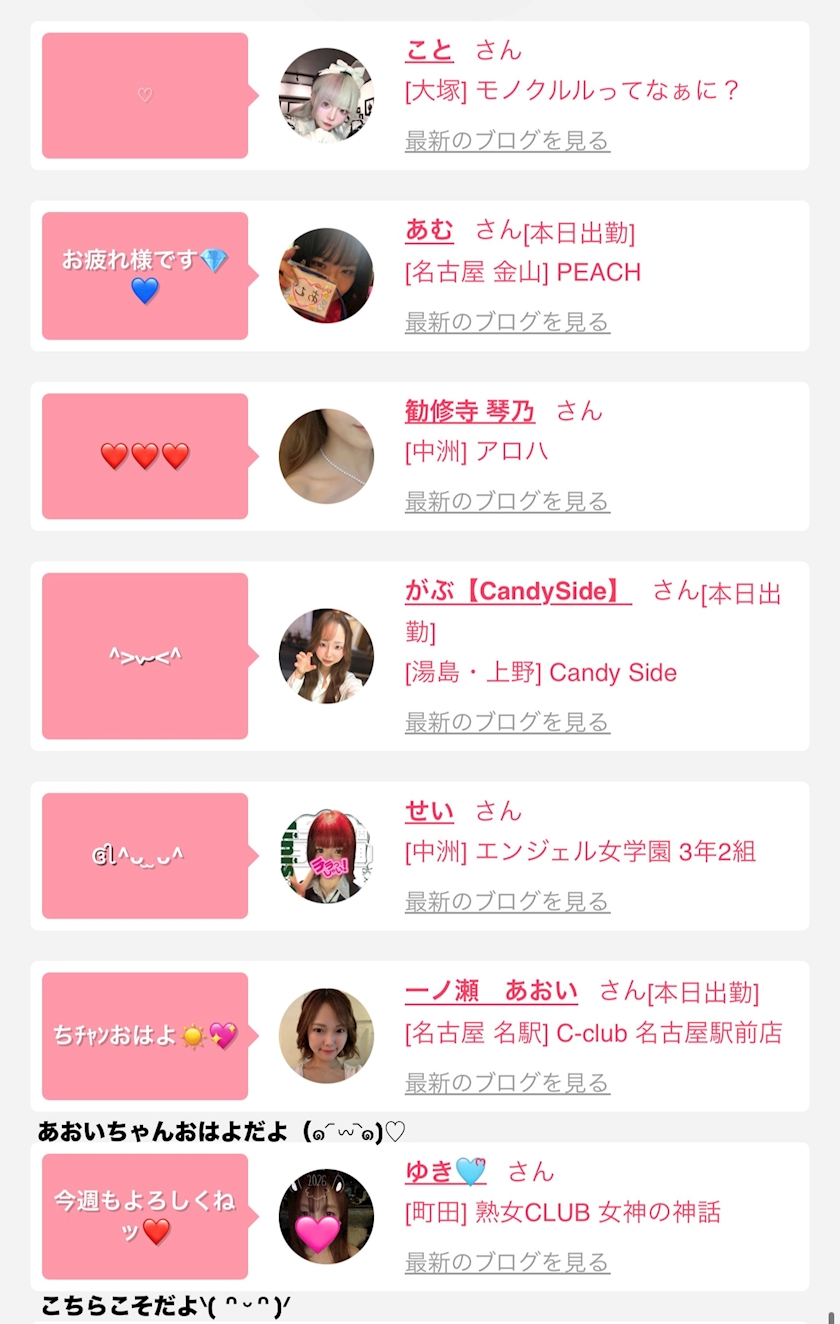Screen dimensions: 840x1324
Task: Open せい's profile name link
Action: coord(429,811)
